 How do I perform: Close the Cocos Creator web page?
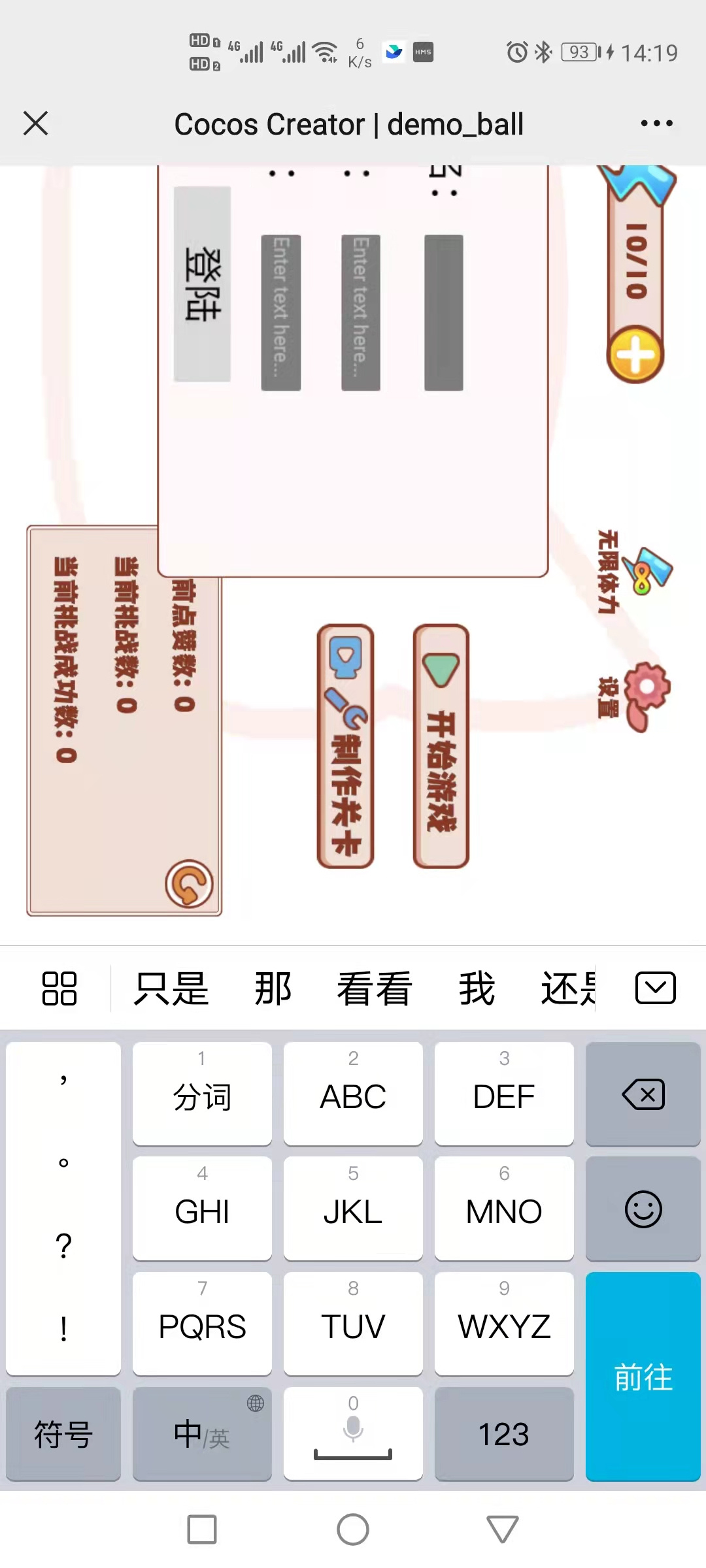point(35,123)
